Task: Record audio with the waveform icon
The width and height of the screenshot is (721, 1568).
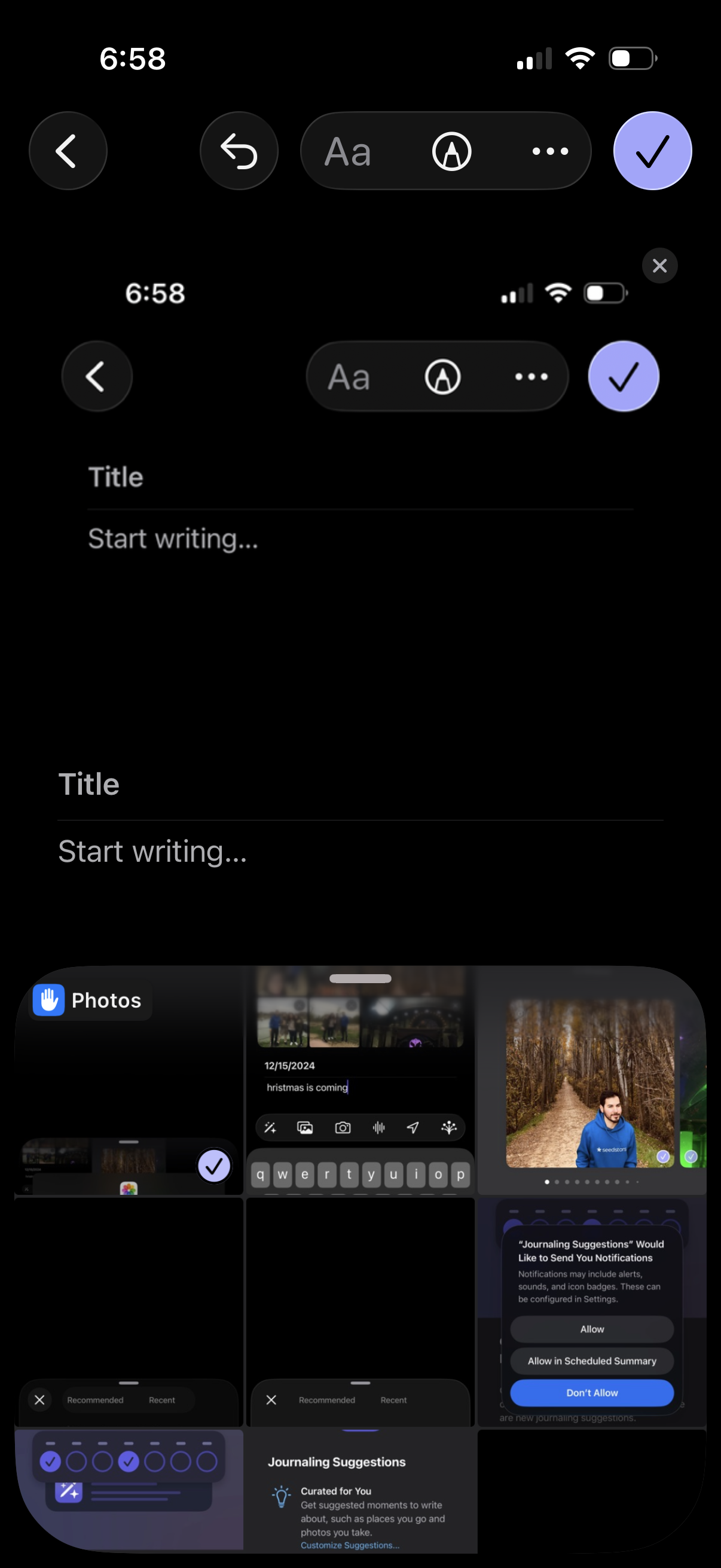Action: (378, 1127)
